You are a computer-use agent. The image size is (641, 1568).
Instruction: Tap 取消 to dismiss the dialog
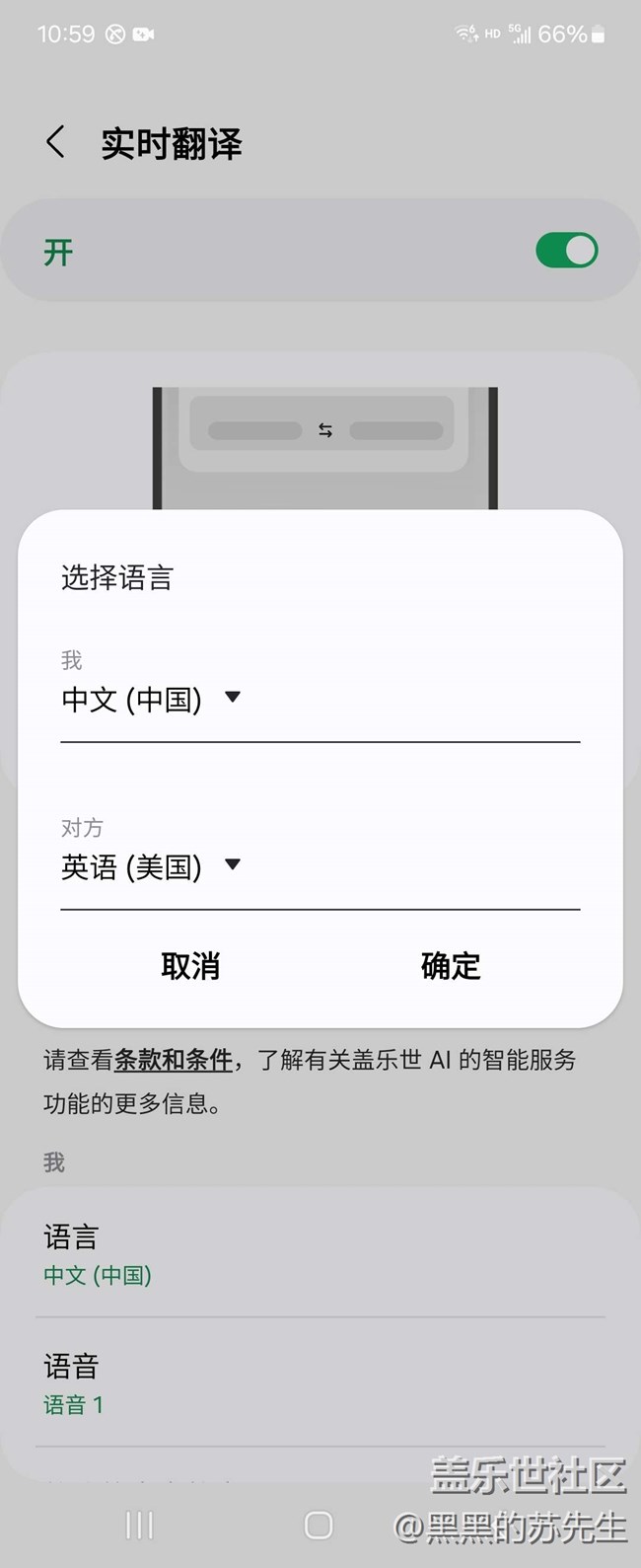190,965
